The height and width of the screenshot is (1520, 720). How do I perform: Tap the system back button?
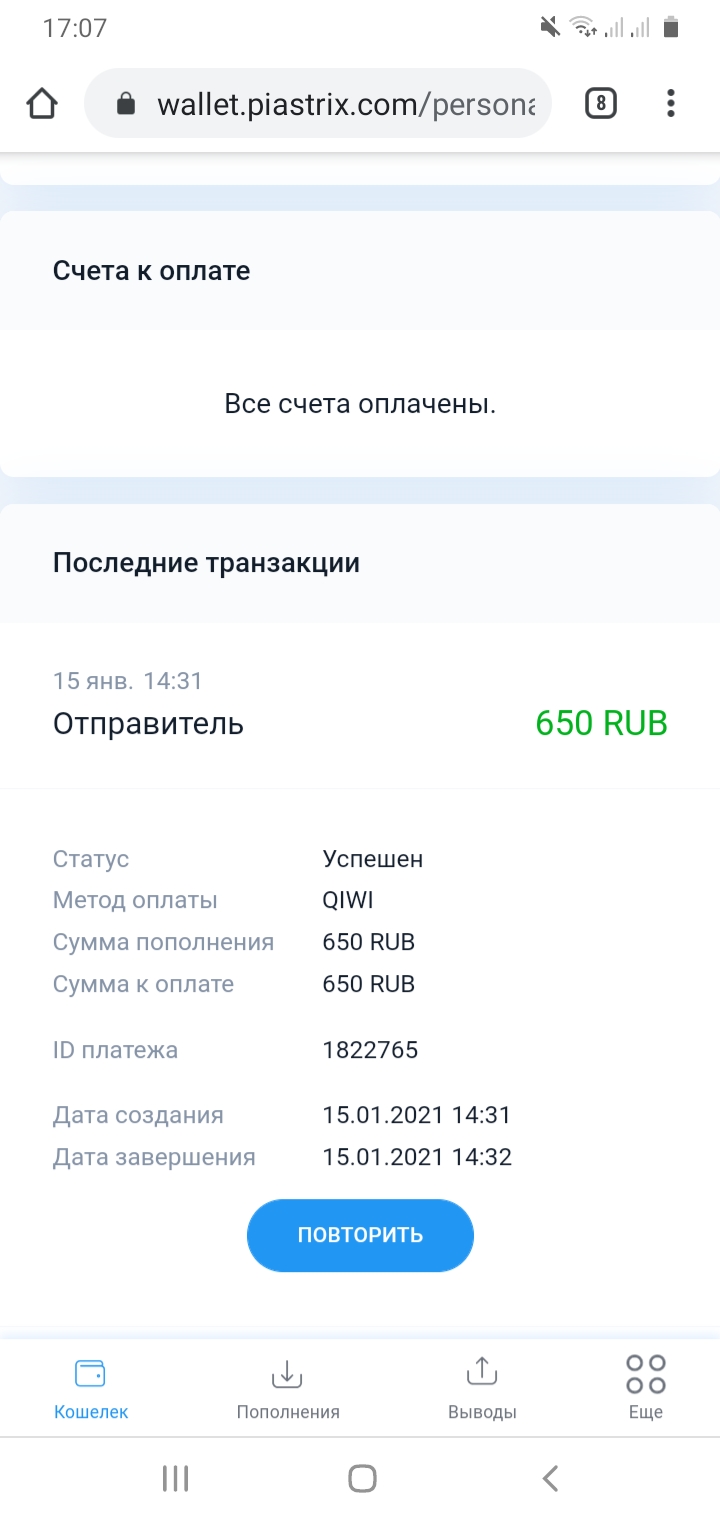549,1478
